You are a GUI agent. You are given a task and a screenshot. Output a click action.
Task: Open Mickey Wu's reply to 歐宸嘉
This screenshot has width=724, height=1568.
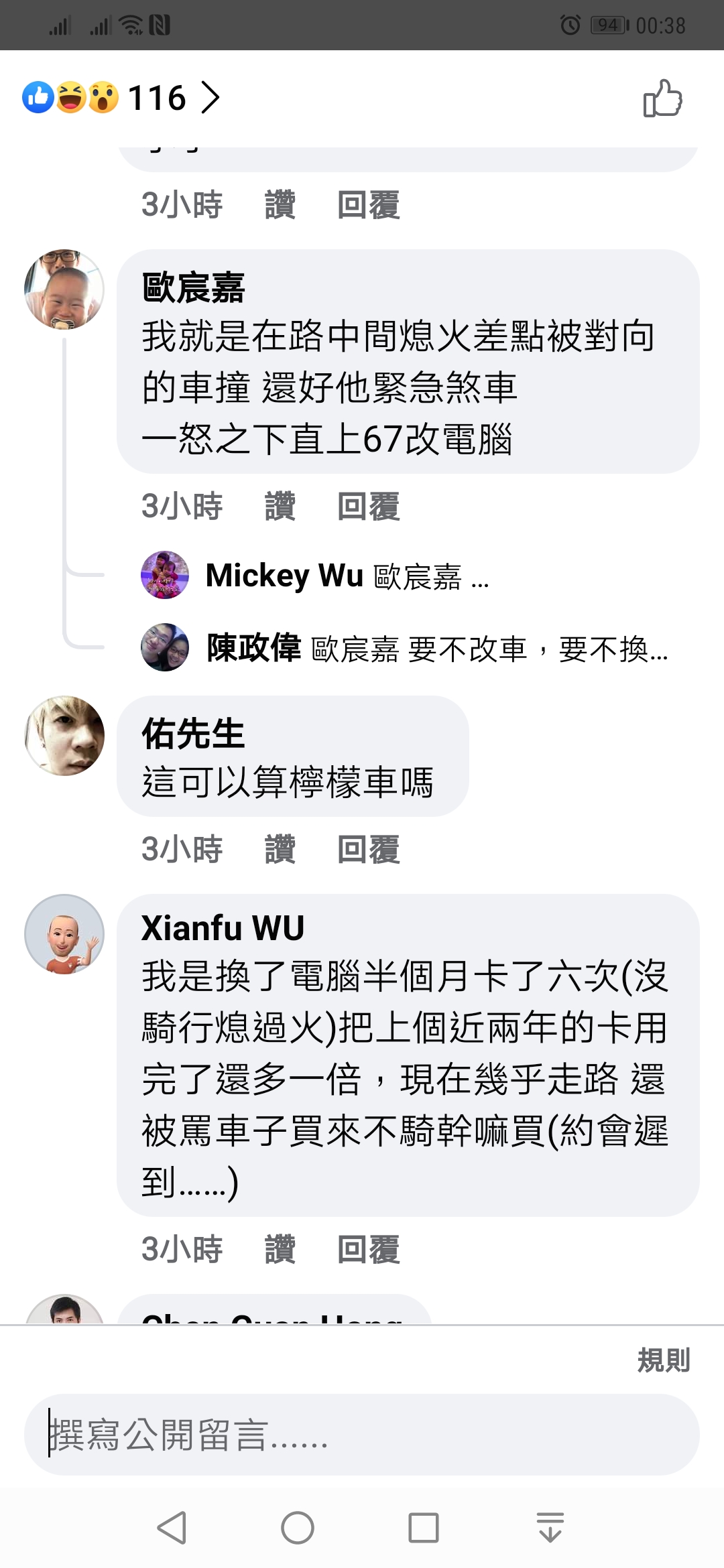coord(315,576)
